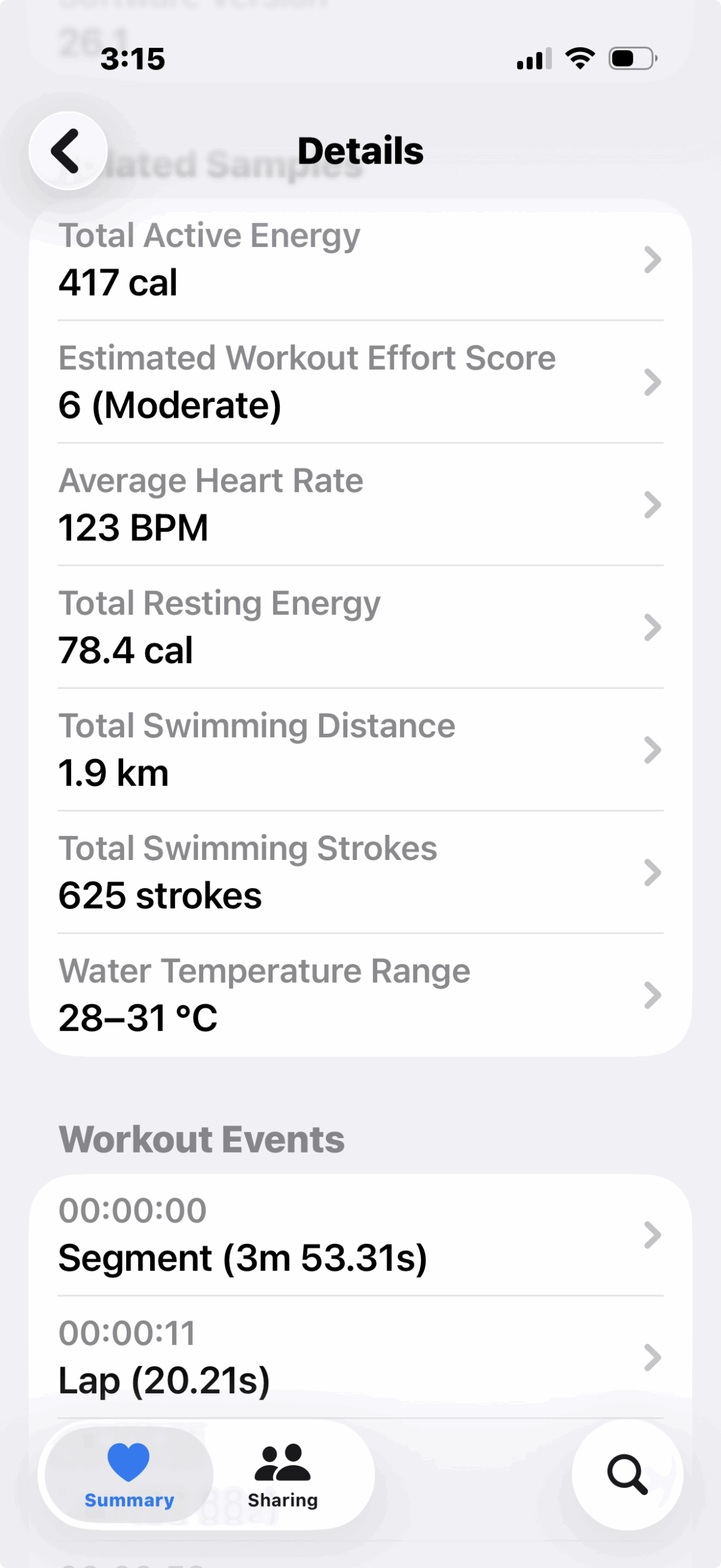Open Total Swimming Distance row
This screenshot has width=721, height=1568.
[x=360, y=749]
